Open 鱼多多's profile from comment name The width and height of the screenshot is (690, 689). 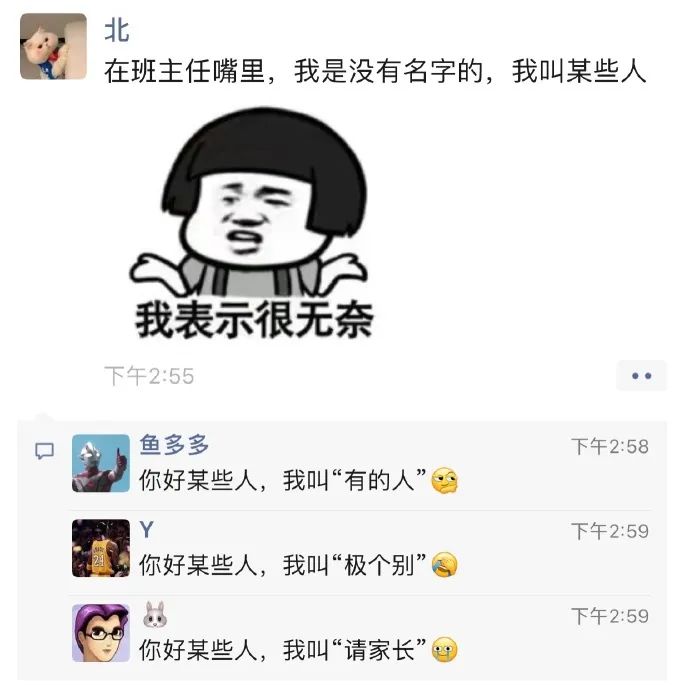coord(174,445)
